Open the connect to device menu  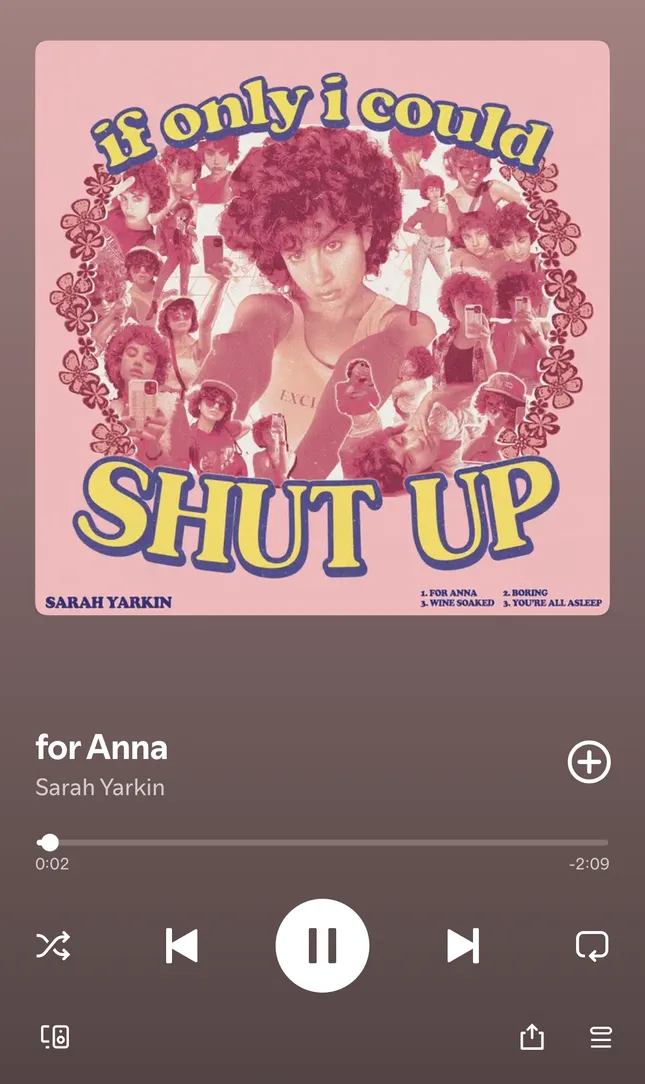point(55,1037)
